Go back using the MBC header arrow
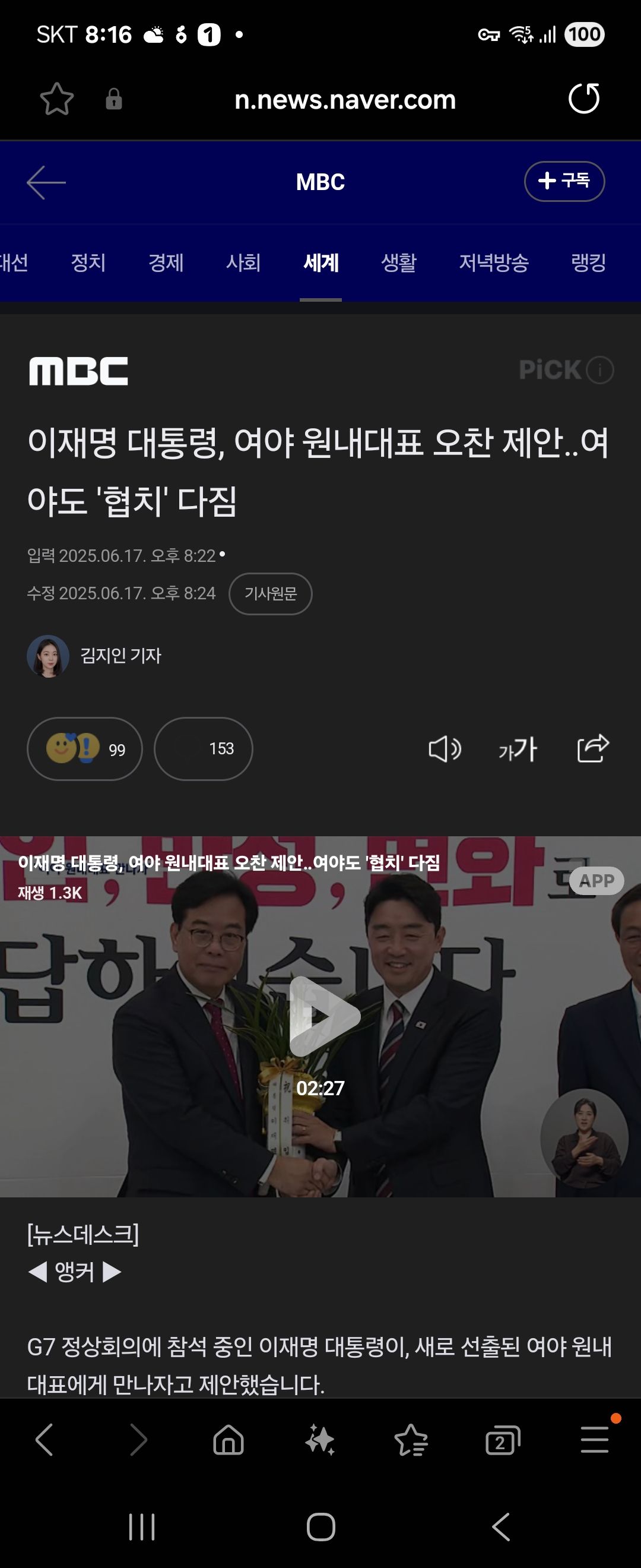The height and width of the screenshot is (1568, 641). click(x=46, y=182)
